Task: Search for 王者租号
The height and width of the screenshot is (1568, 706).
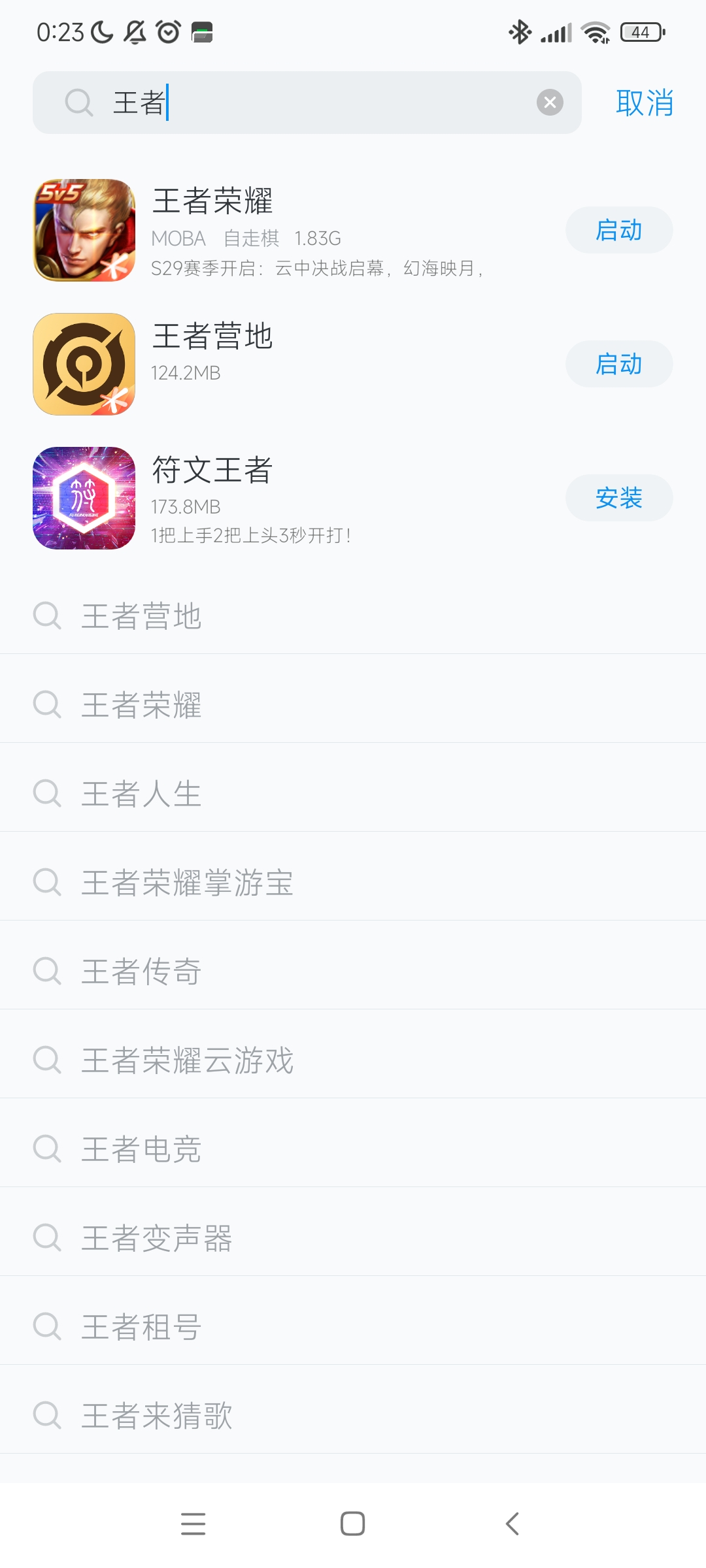Action: (x=353, y=1327)
